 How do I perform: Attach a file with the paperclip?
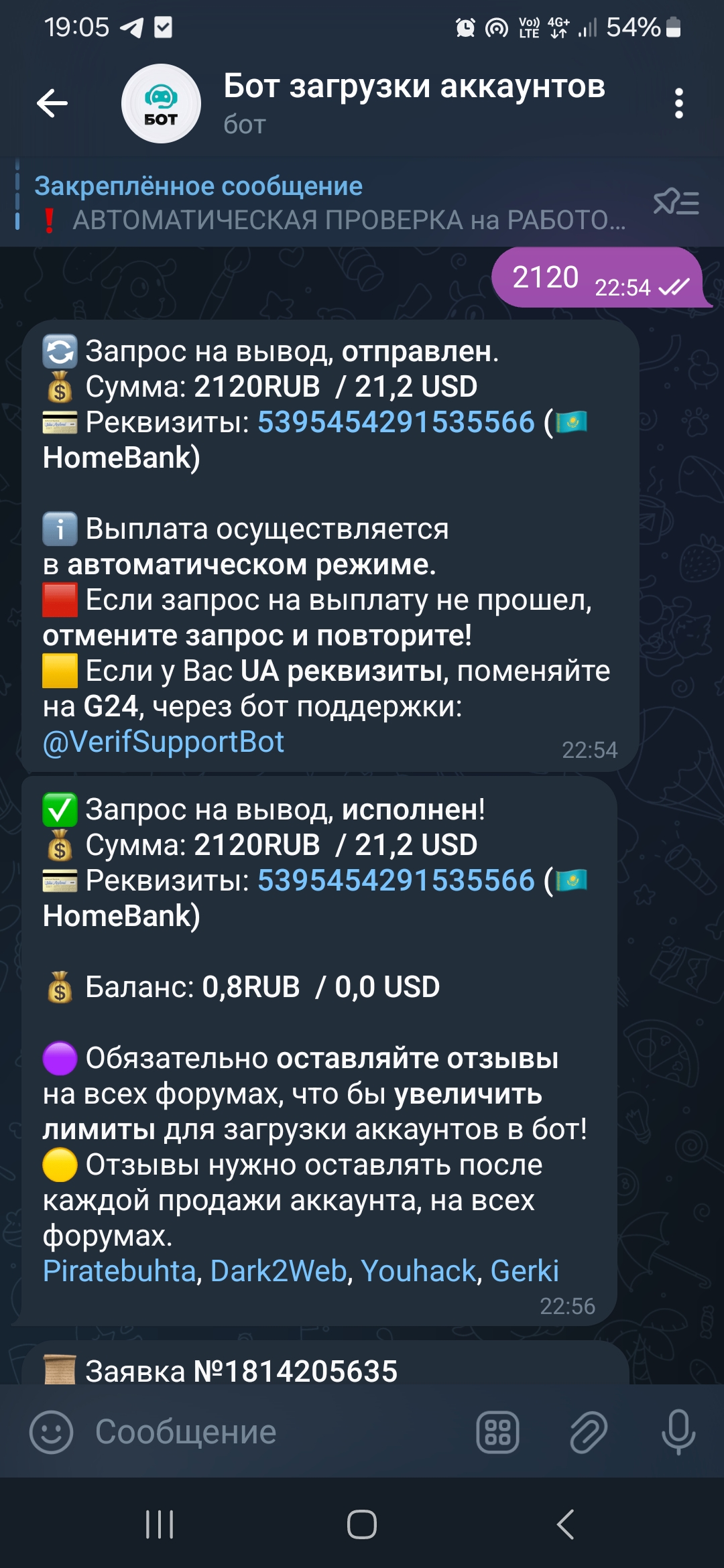(x=588, y=1432)
